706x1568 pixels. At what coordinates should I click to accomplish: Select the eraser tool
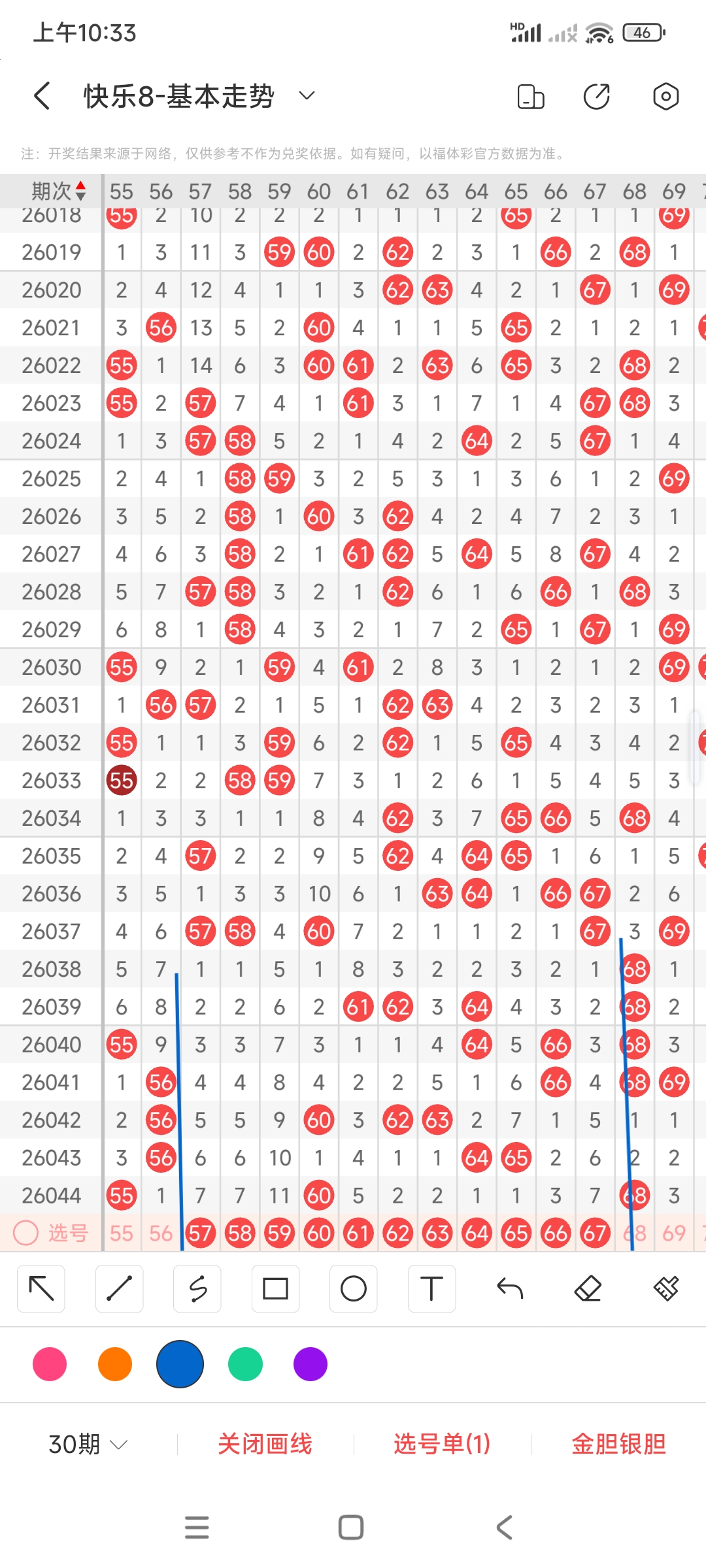coord(588,1288)
